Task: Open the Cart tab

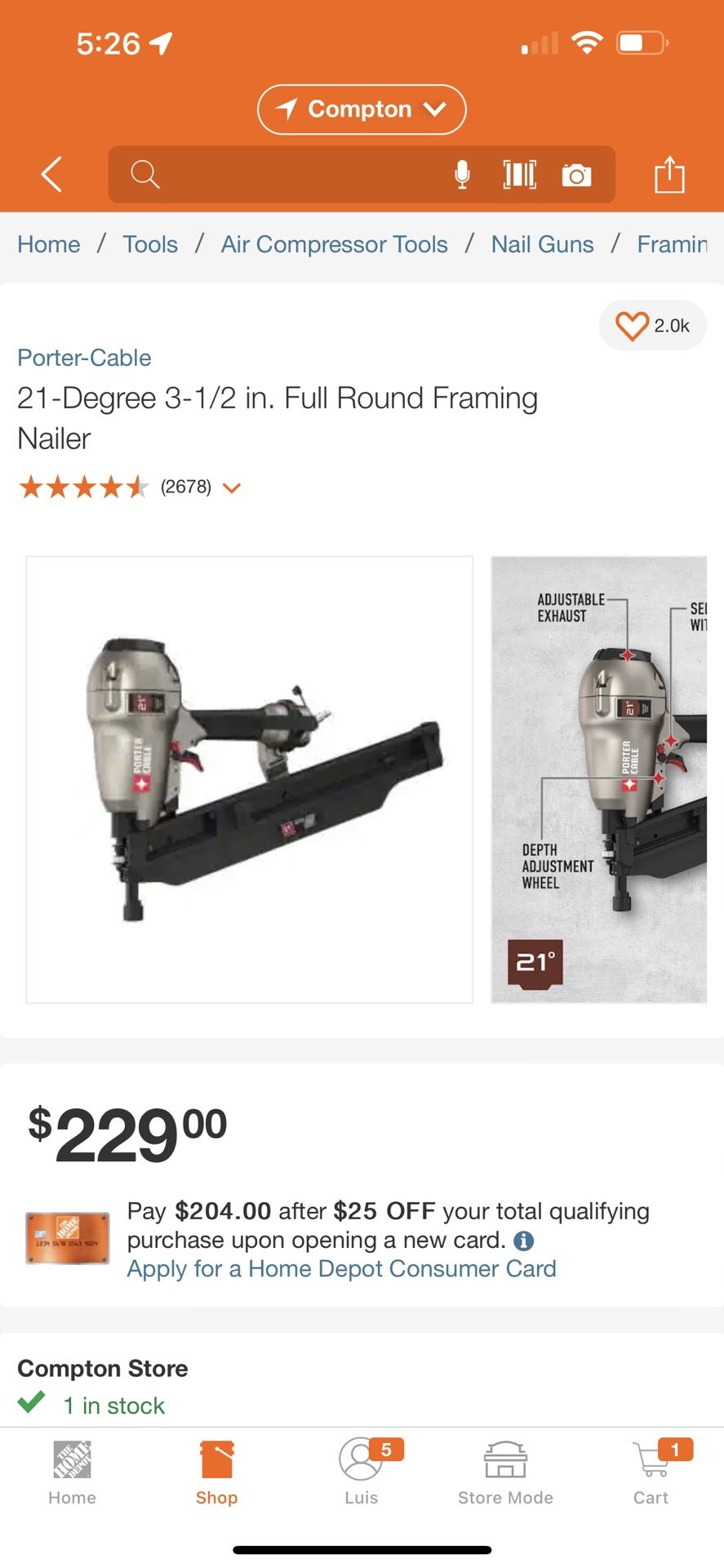Action: point(651,1472)
